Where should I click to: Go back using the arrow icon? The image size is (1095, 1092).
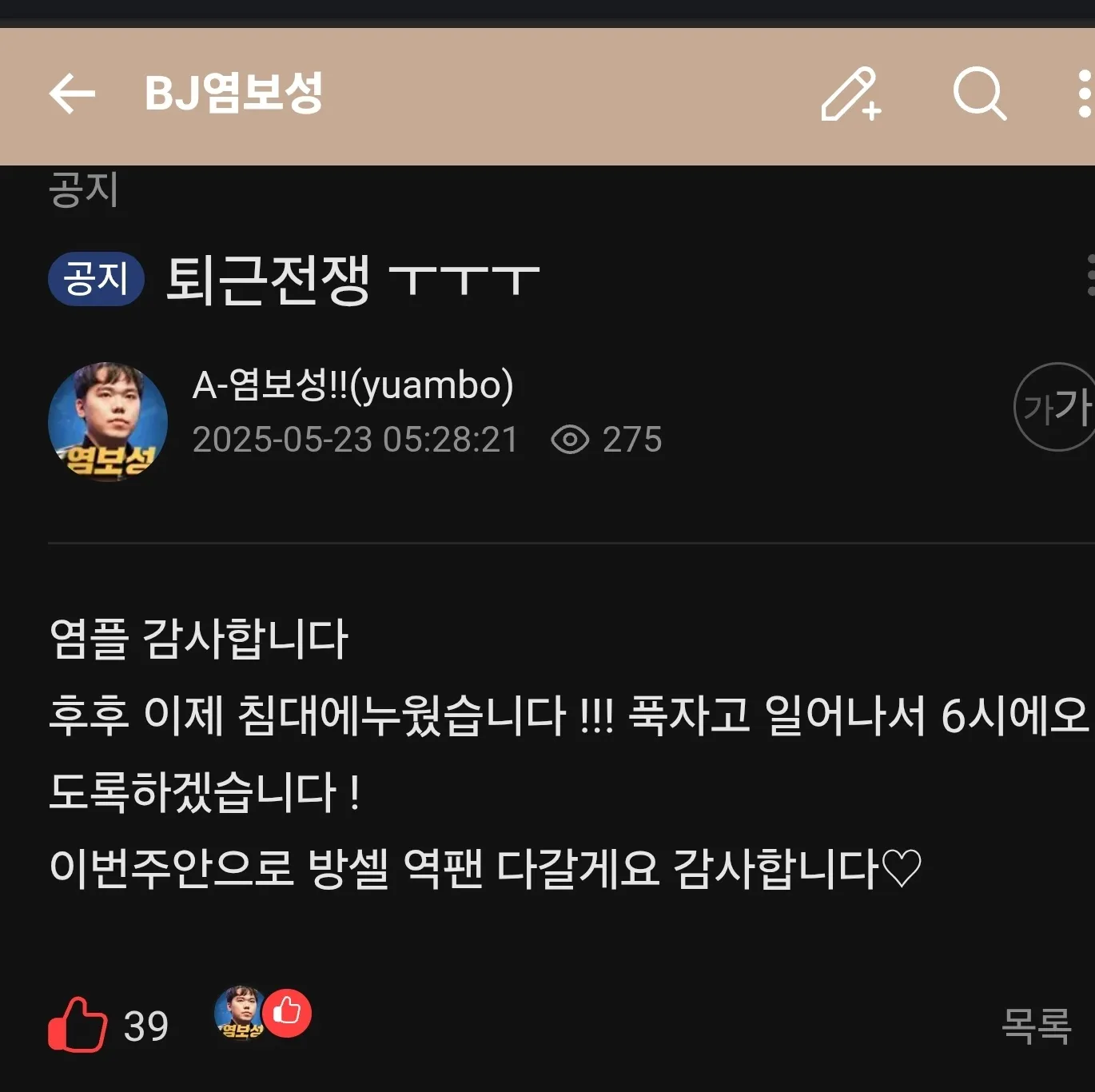(72, 94)
